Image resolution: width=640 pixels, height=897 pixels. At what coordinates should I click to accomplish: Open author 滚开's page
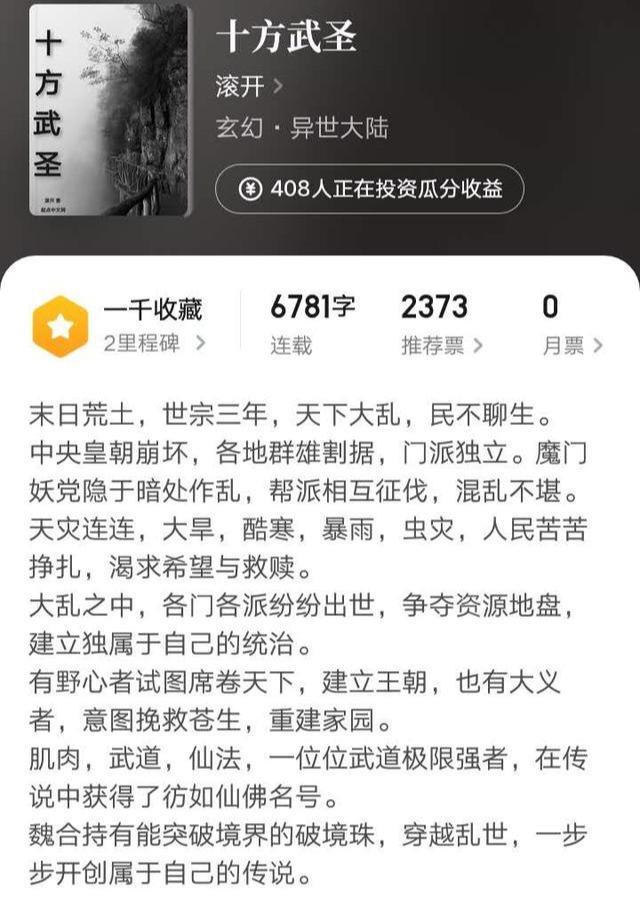[249, 87]
